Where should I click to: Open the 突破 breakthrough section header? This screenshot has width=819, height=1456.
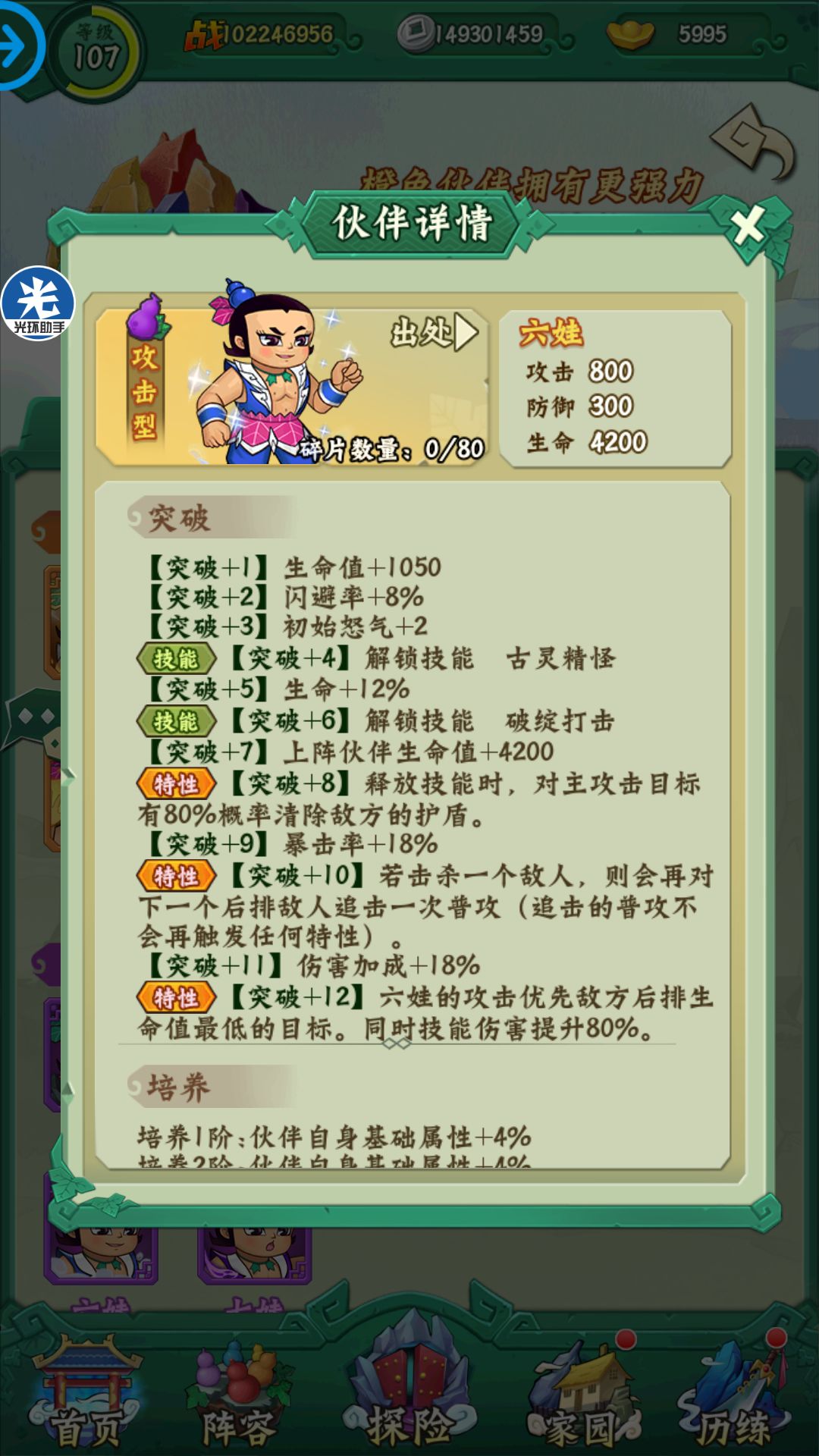(176, 517)
